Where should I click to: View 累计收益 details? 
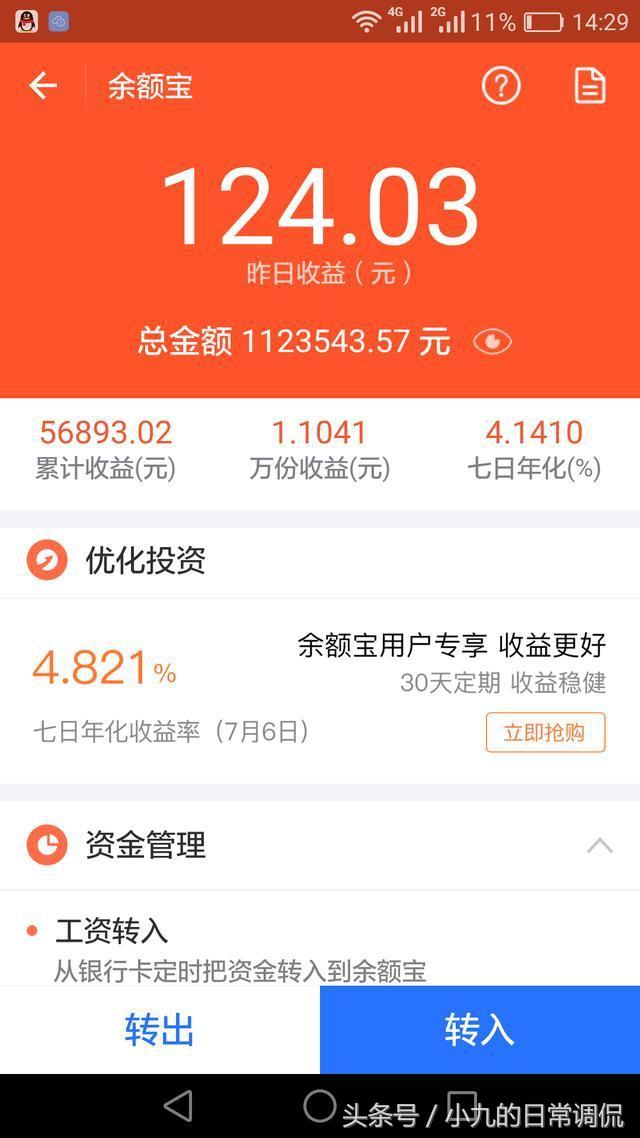[x=105, y=448]
